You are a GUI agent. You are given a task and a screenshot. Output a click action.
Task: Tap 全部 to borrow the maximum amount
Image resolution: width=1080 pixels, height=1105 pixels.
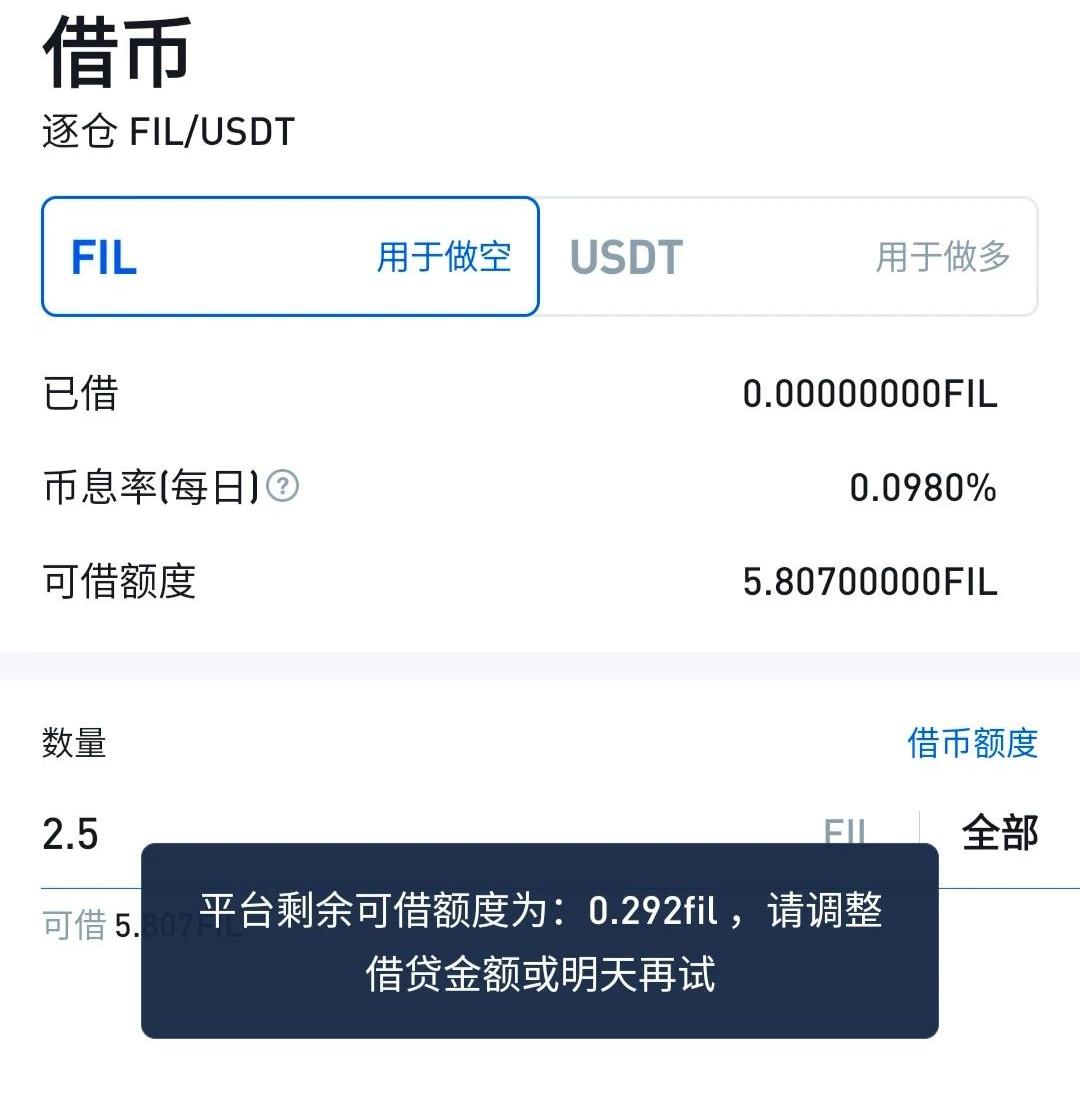coord(999,832)
